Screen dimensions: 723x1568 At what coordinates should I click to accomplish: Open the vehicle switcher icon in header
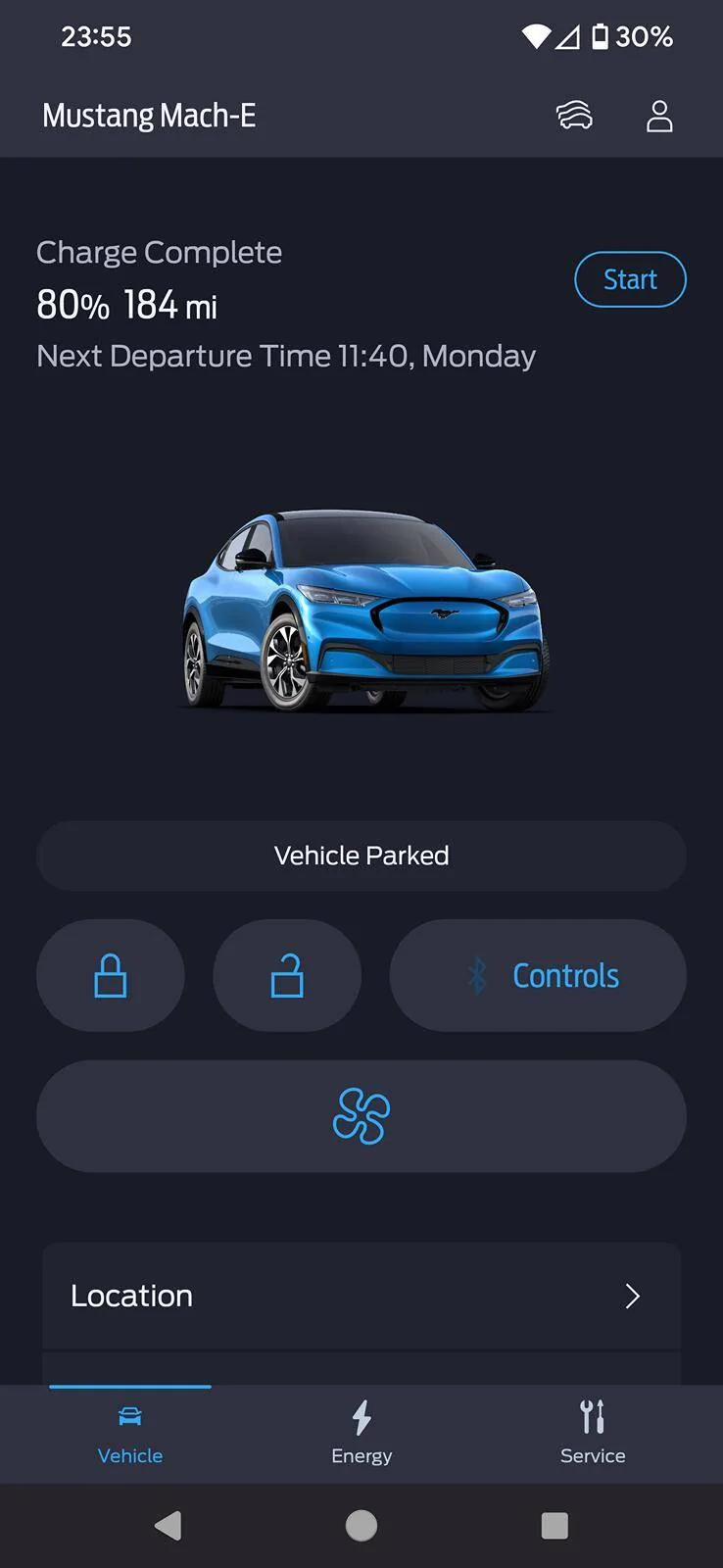pos(575,115)
